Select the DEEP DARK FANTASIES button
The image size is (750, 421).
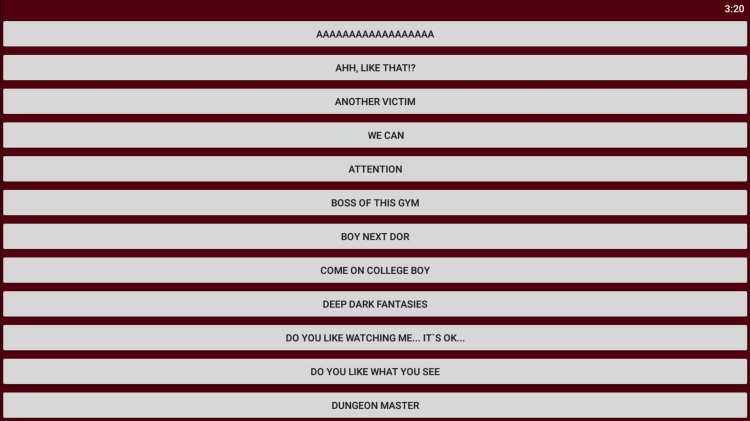375,304
